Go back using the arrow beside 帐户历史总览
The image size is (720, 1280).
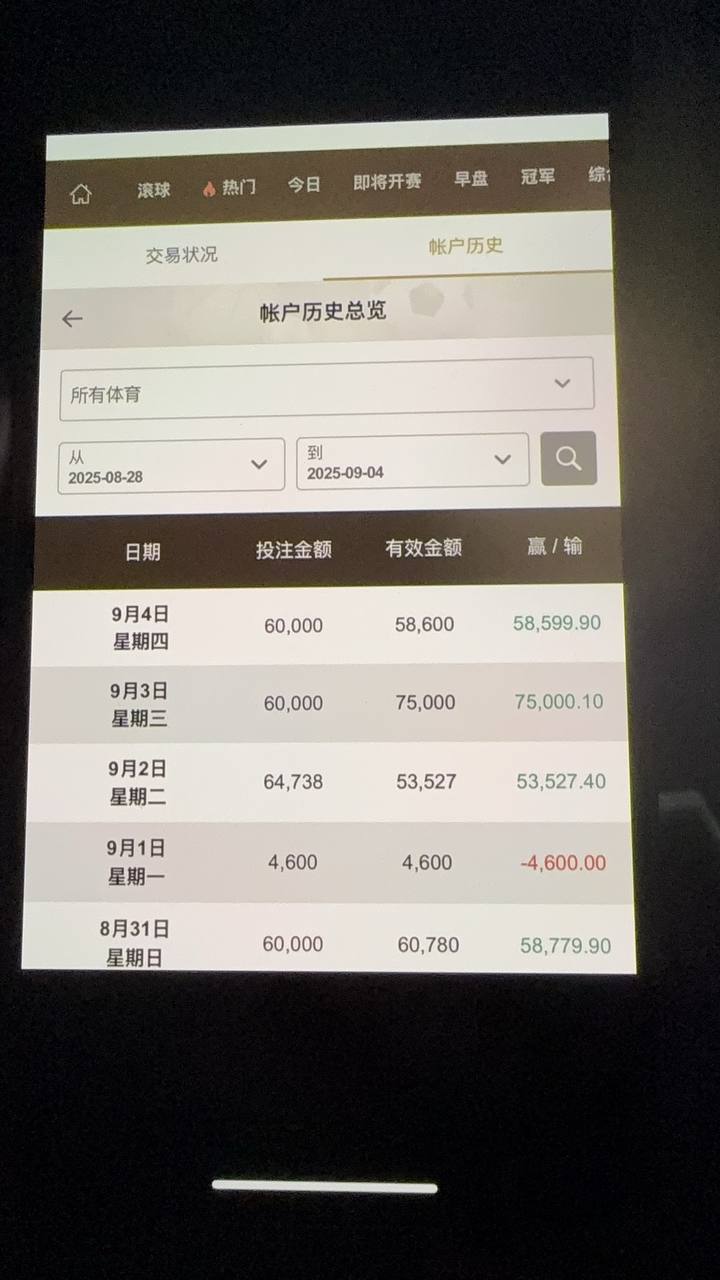[x=72, y=319]
